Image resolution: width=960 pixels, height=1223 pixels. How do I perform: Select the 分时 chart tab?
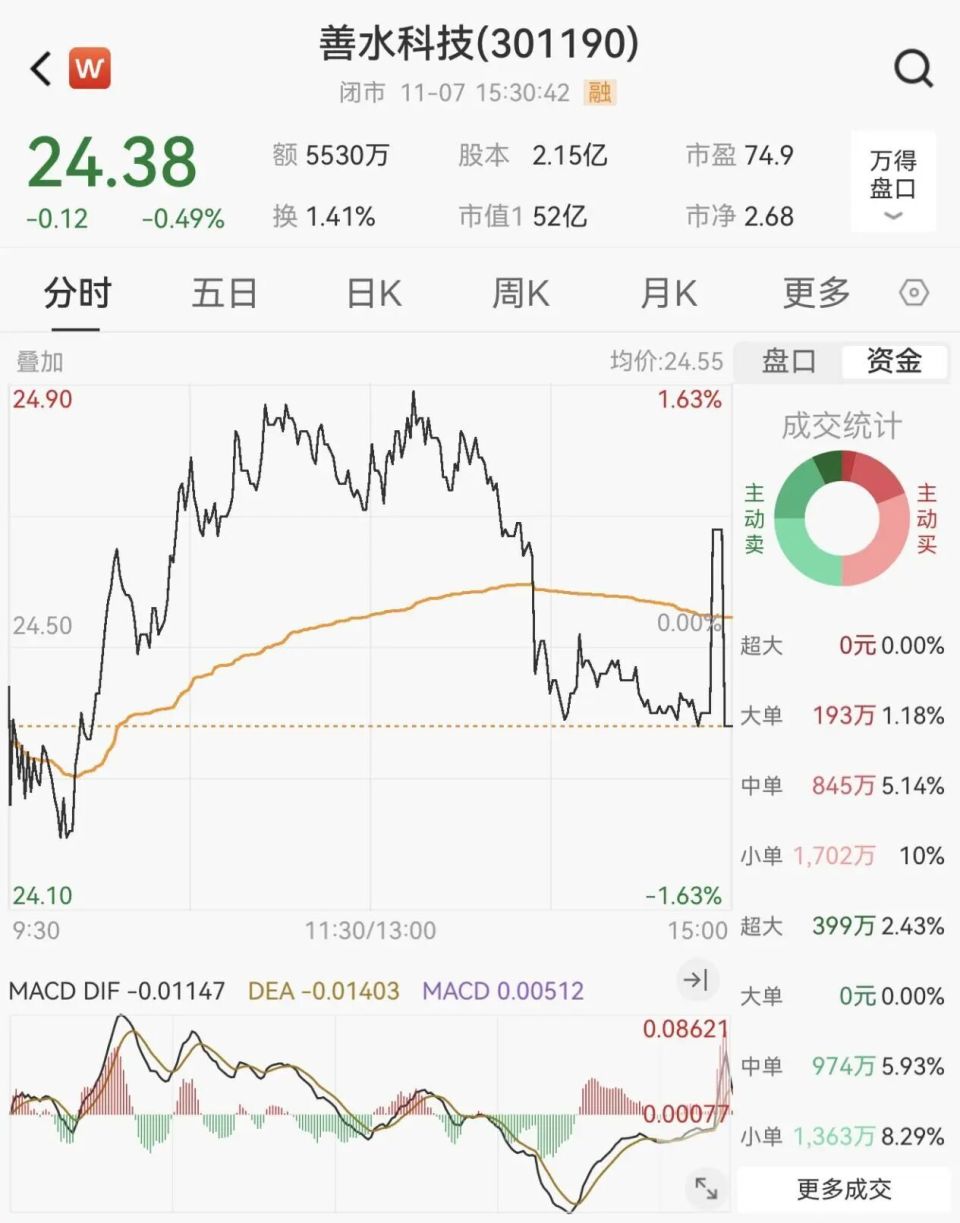coord(77,293)
